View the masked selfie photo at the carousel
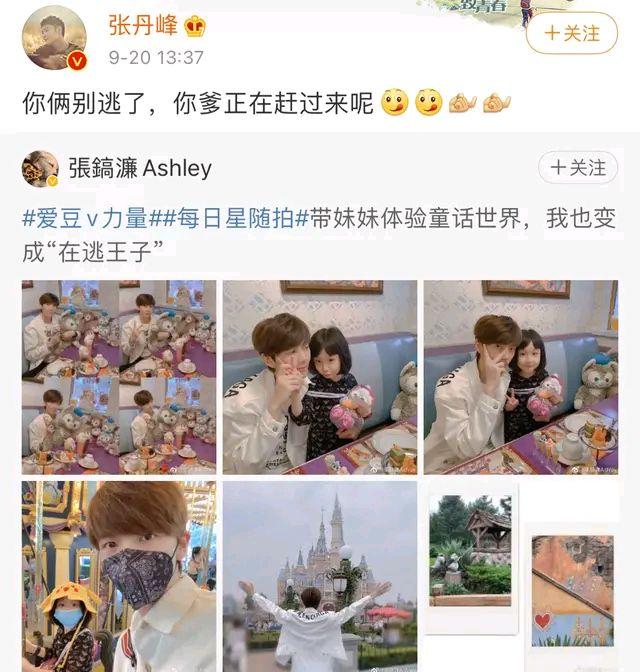Viewport: 640px width, 672px height. point(119,576)
